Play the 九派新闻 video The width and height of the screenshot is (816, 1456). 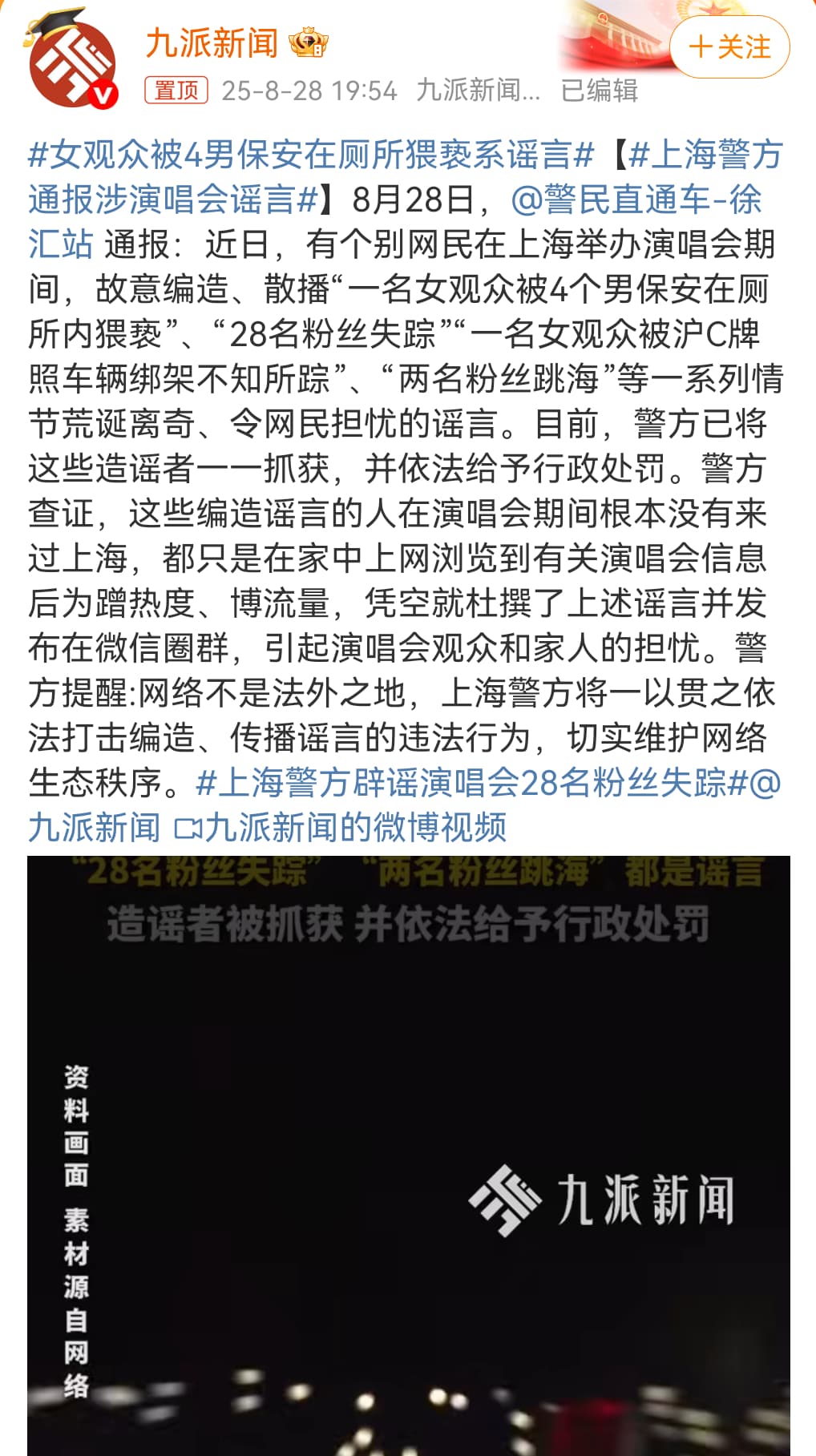pyautogui.click(x=408, y=1154)
